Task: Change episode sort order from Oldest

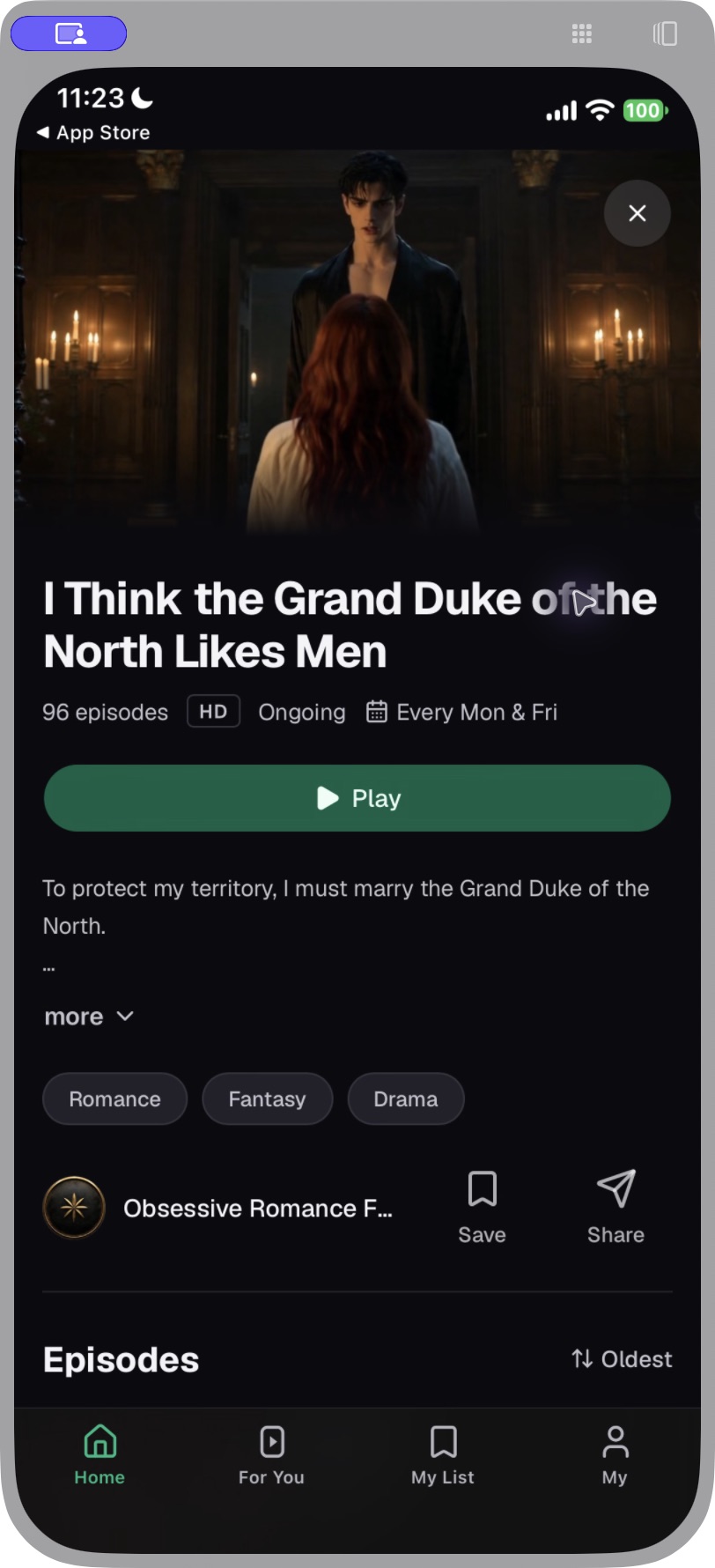Action: (622, 1359)
